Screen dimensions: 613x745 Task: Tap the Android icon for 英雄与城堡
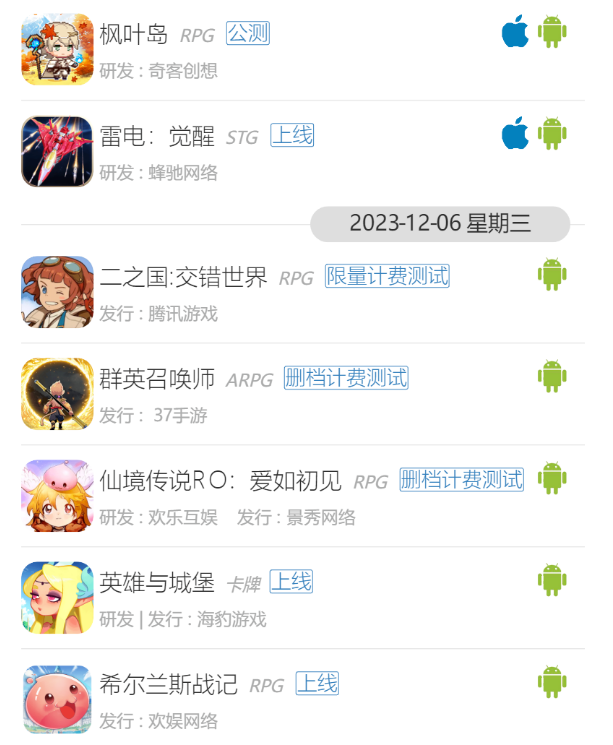(x=552, y=580)
